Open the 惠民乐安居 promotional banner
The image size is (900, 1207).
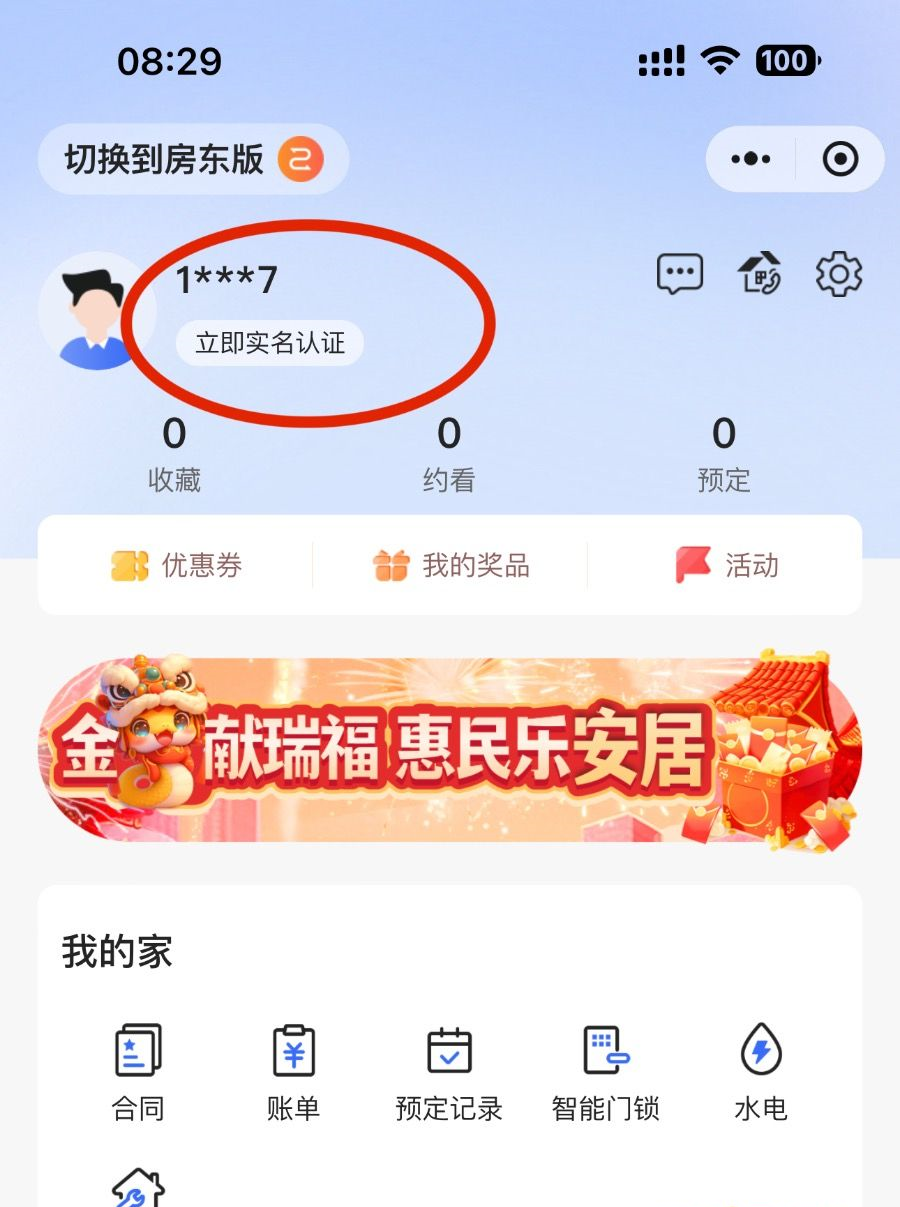pyautogui.click(x=450, y=750)
